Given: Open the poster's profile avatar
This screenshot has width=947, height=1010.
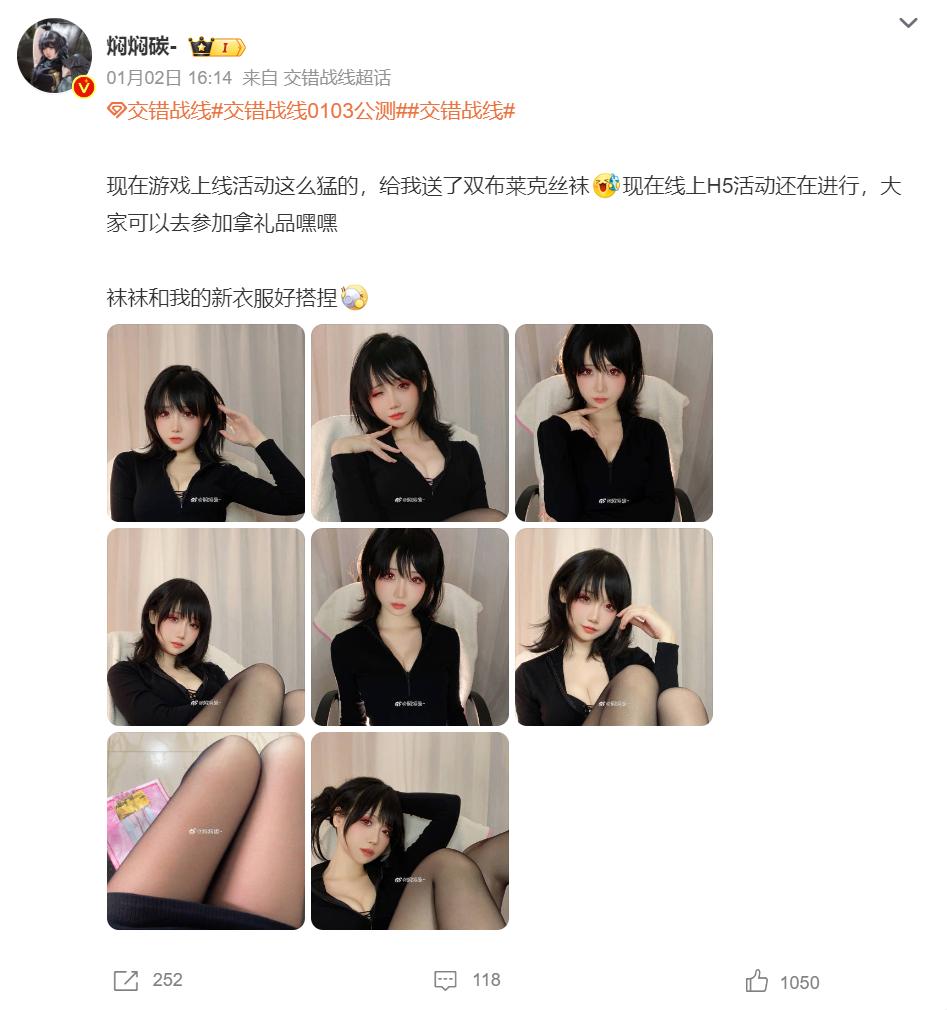Looking at the screenshot, I should pos(55,56).
